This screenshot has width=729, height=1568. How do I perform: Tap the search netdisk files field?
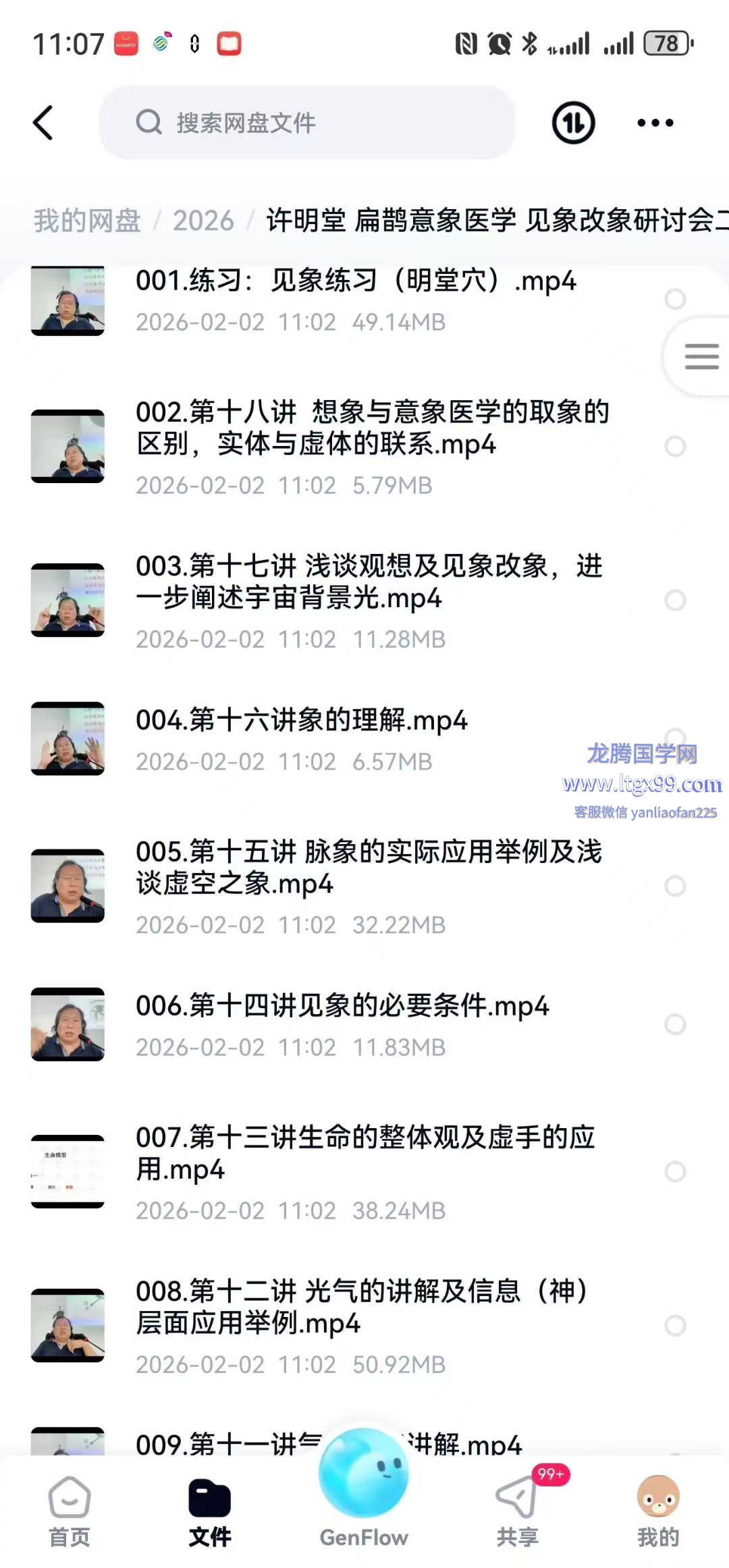tap(307, 123)
